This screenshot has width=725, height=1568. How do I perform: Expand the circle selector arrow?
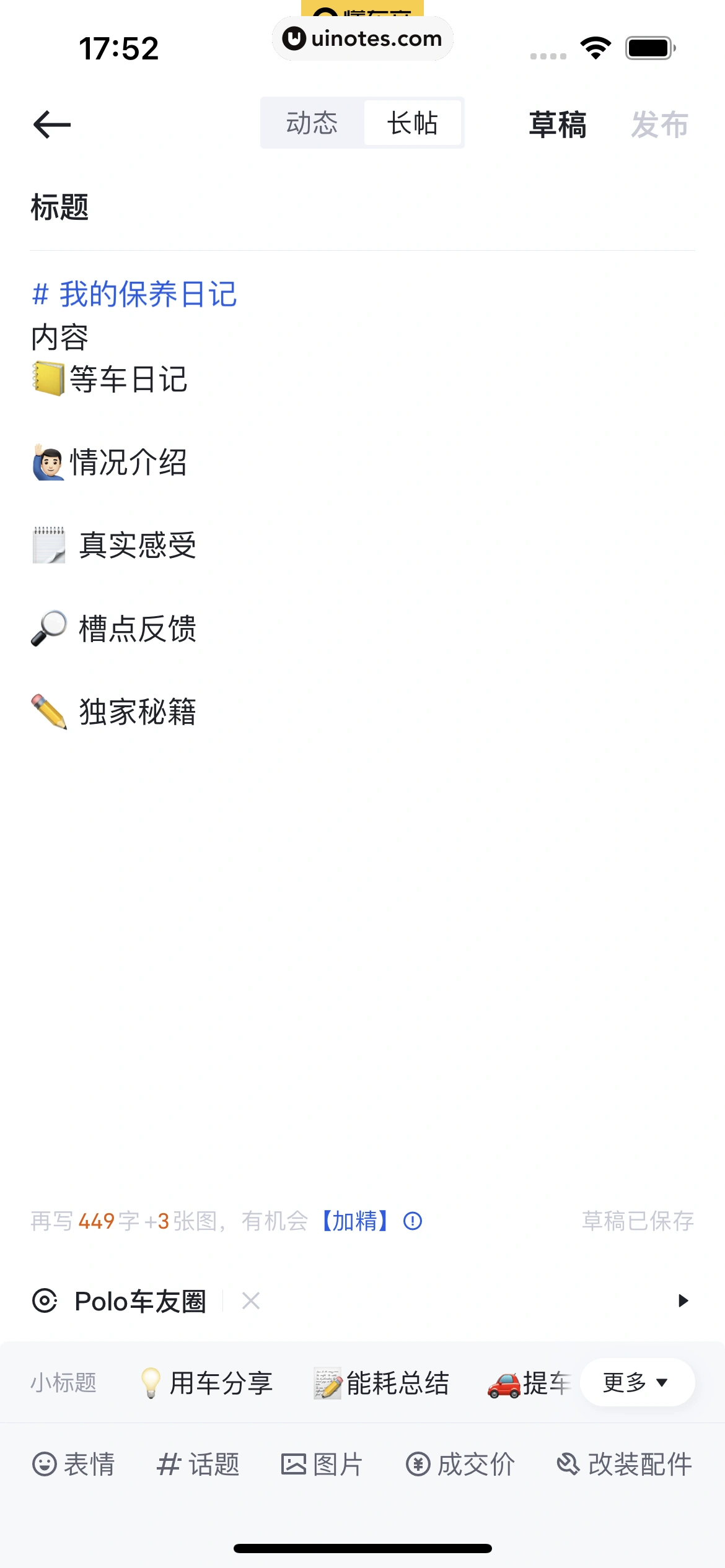pos(683,1300)
